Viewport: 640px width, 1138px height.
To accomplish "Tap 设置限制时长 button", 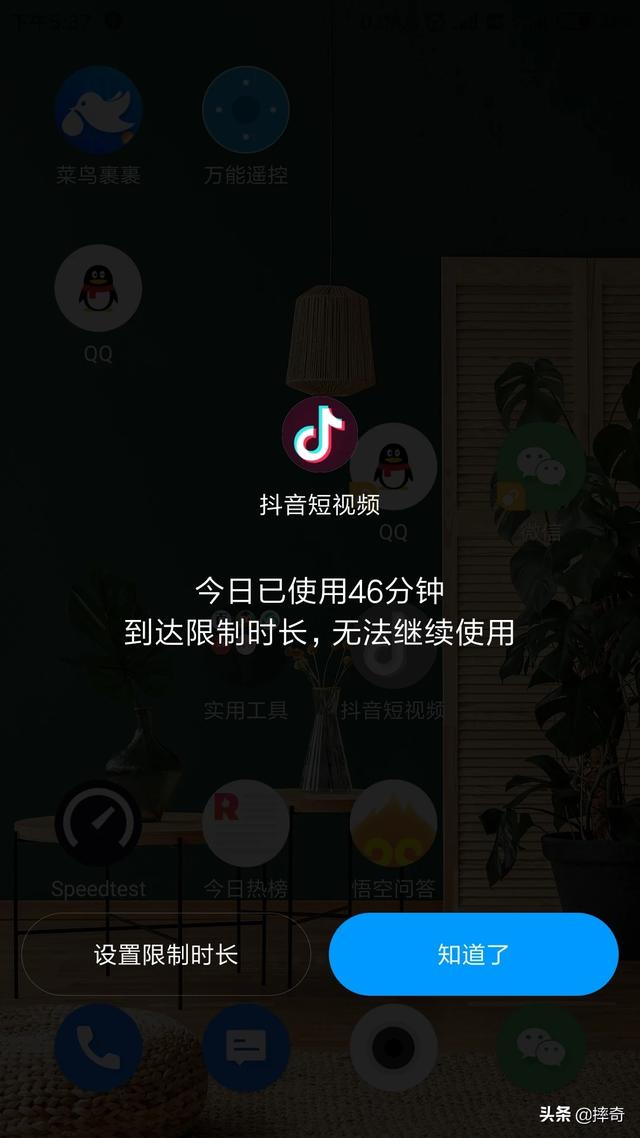I will pos(166,954).
